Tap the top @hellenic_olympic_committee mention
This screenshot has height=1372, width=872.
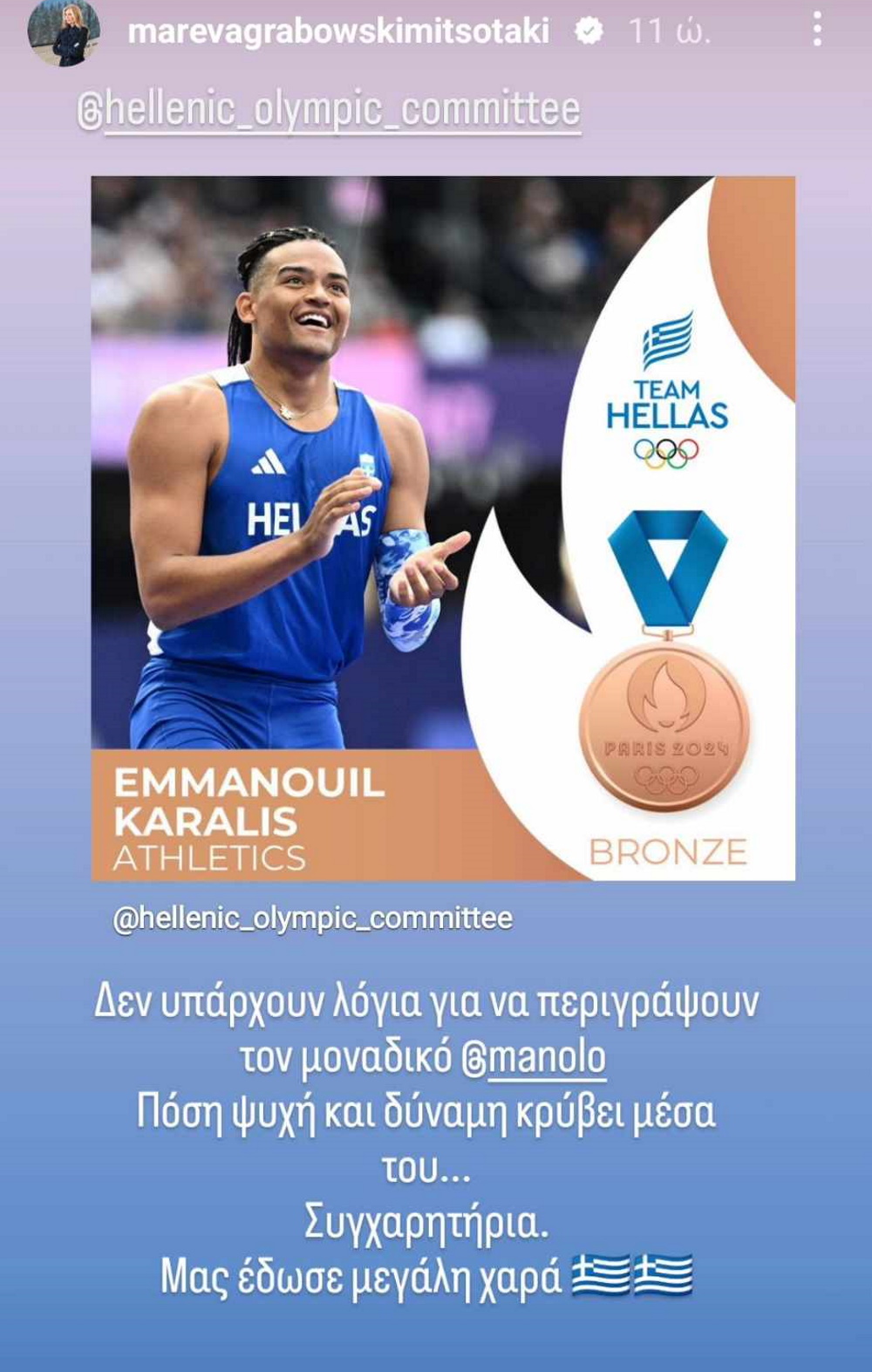coord(330,111)
